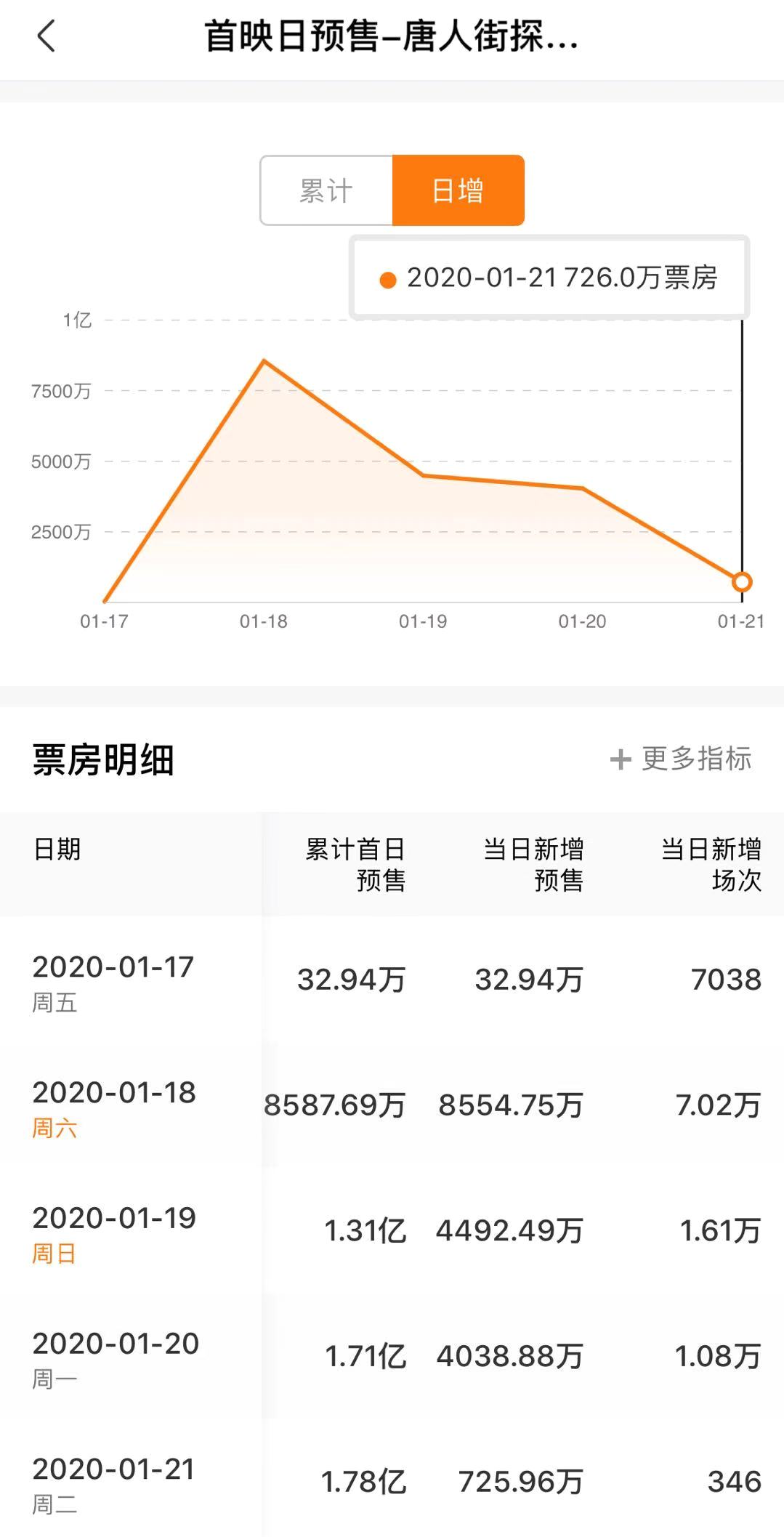Go back using the top-left arrow

tap(47, 36)
